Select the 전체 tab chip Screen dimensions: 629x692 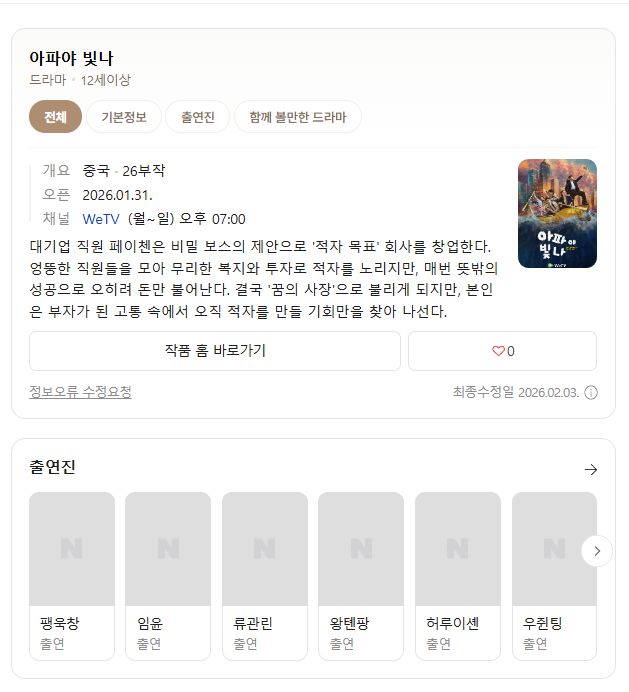tap(55, 117)
